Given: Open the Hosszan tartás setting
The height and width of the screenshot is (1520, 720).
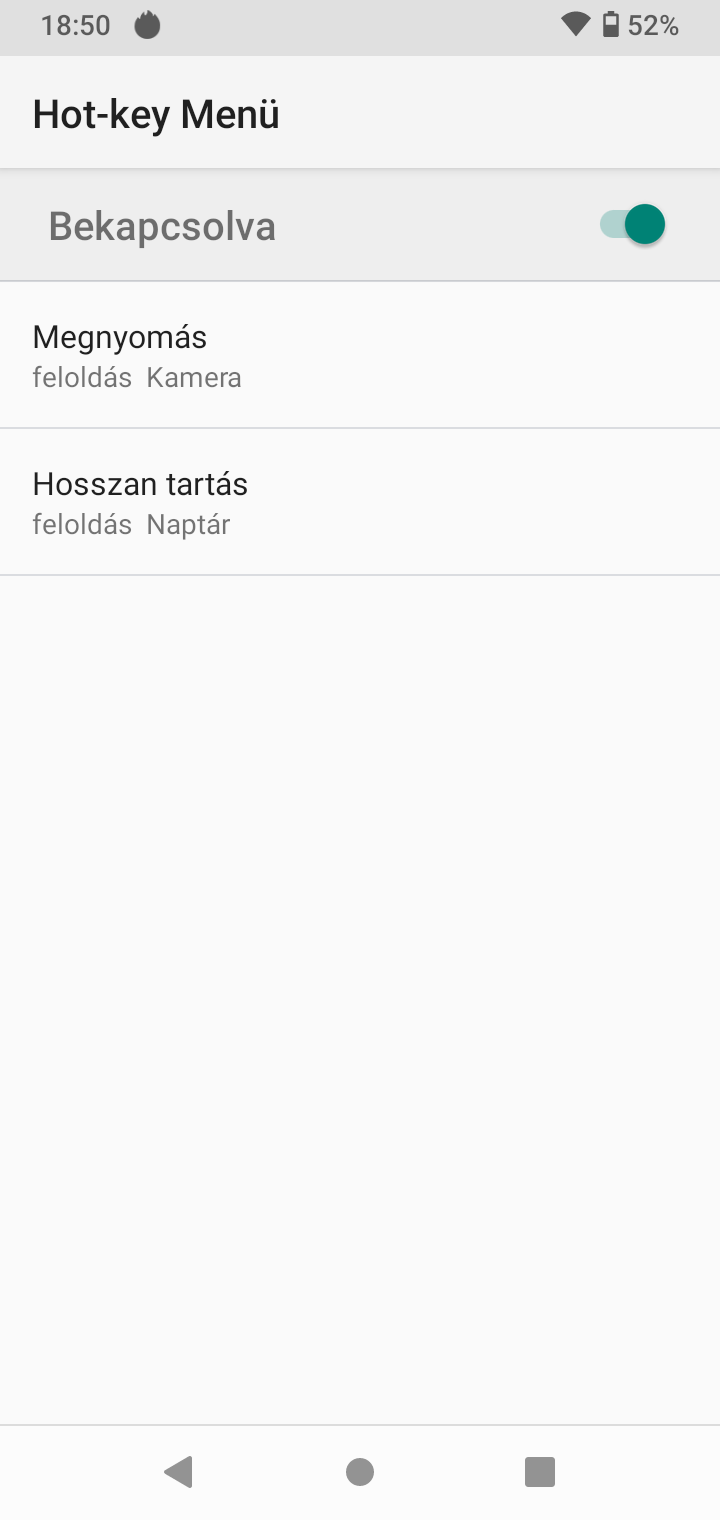Looking at the screenshot, I should click(x=360, y=502).
